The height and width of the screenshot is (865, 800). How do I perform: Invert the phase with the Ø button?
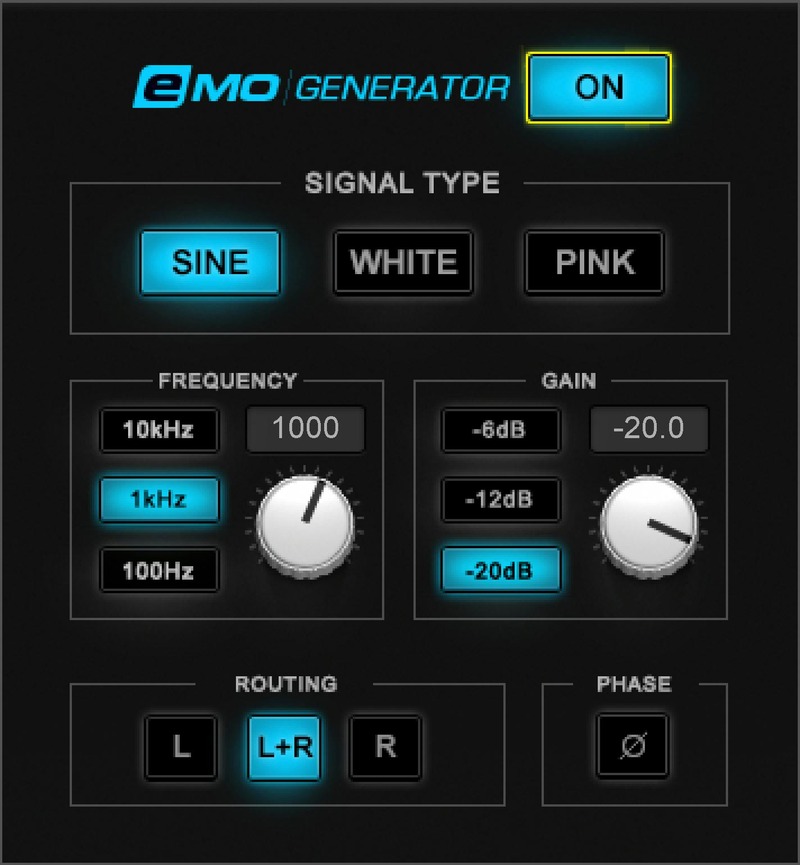[x=632, y=746]
